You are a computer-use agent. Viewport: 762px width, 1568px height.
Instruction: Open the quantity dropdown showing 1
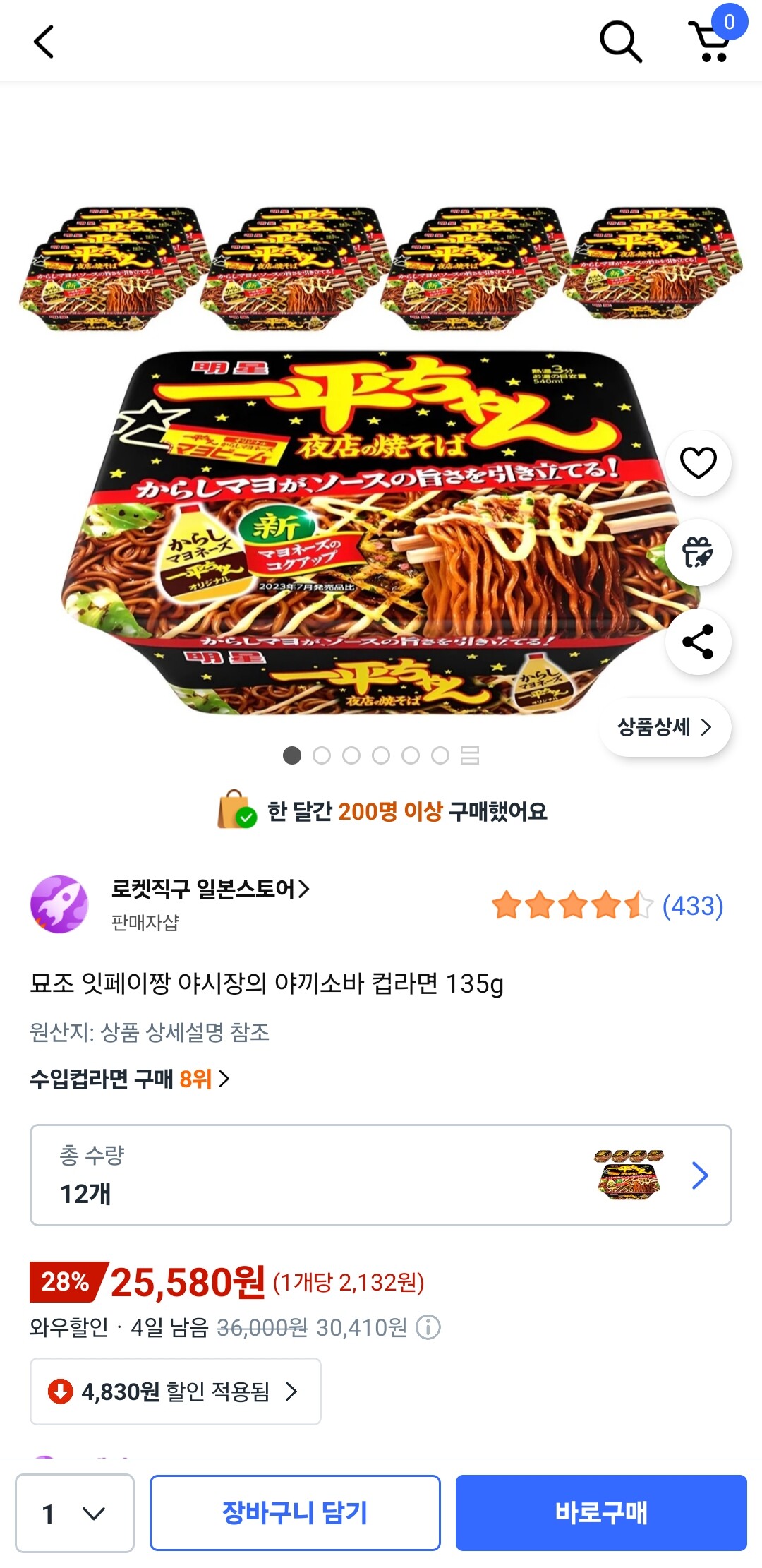[x=75, y=1513]
